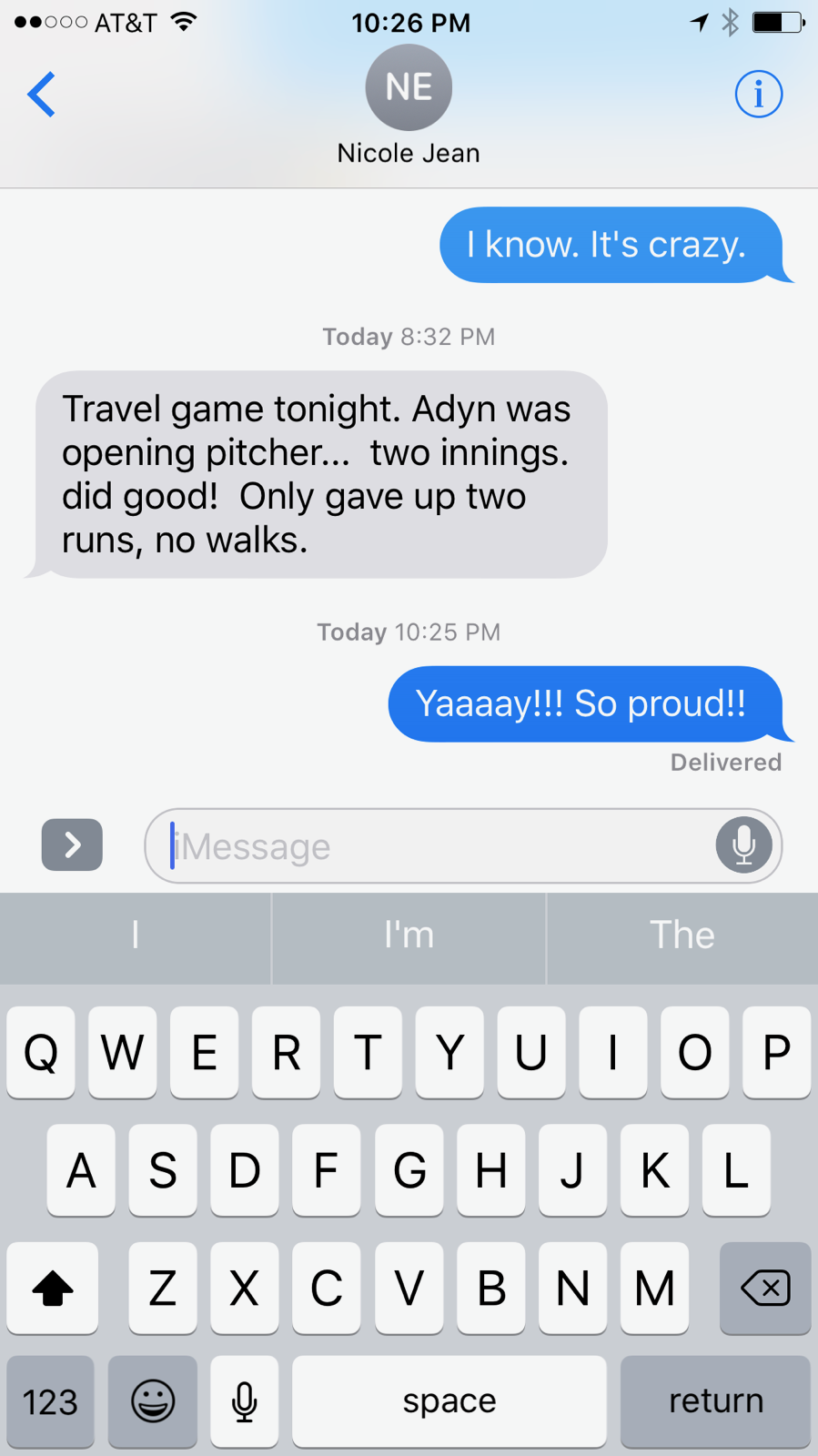This screenshot has height=1456, width=818.
Task: Open conversation details info icon
Action: coord(758,94)
